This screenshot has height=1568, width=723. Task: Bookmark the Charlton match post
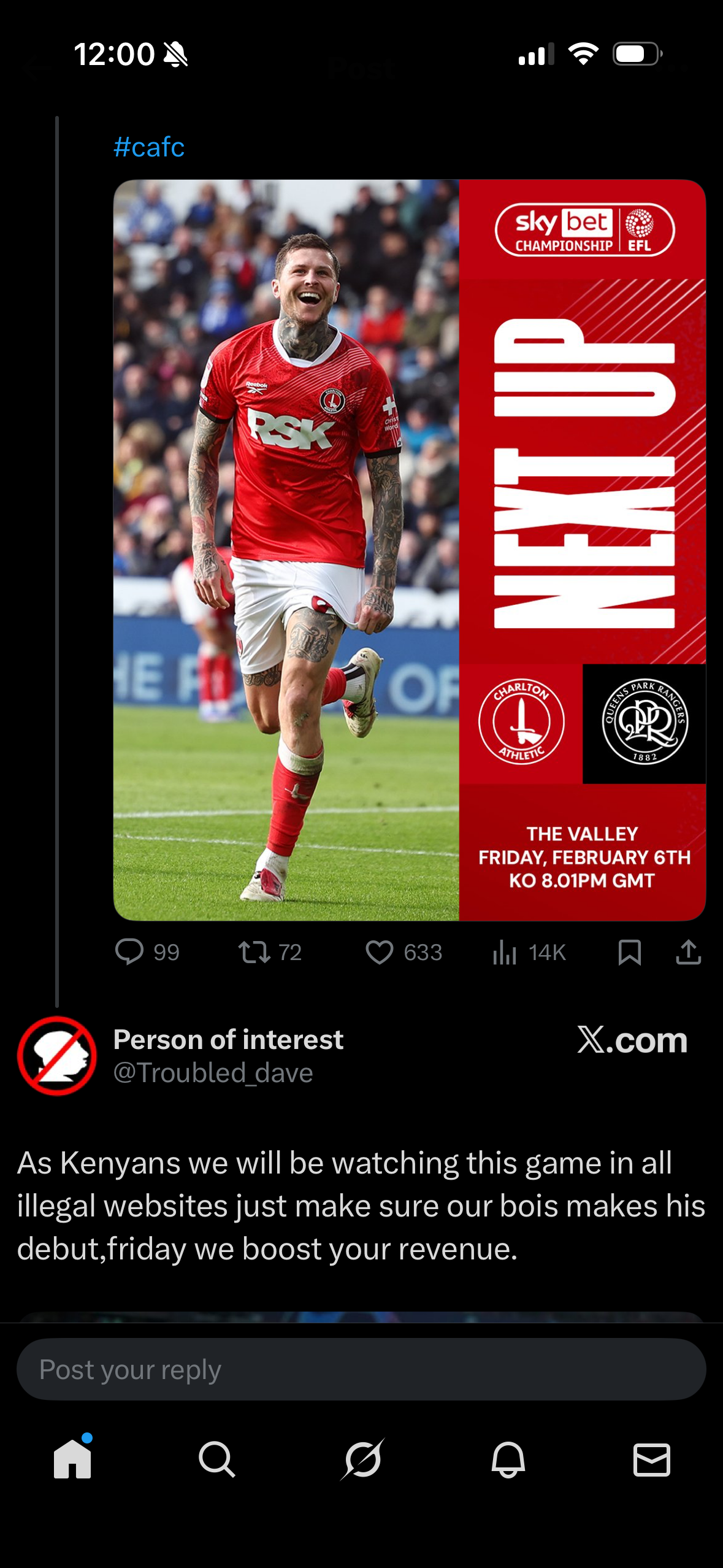tap(629, 952)
